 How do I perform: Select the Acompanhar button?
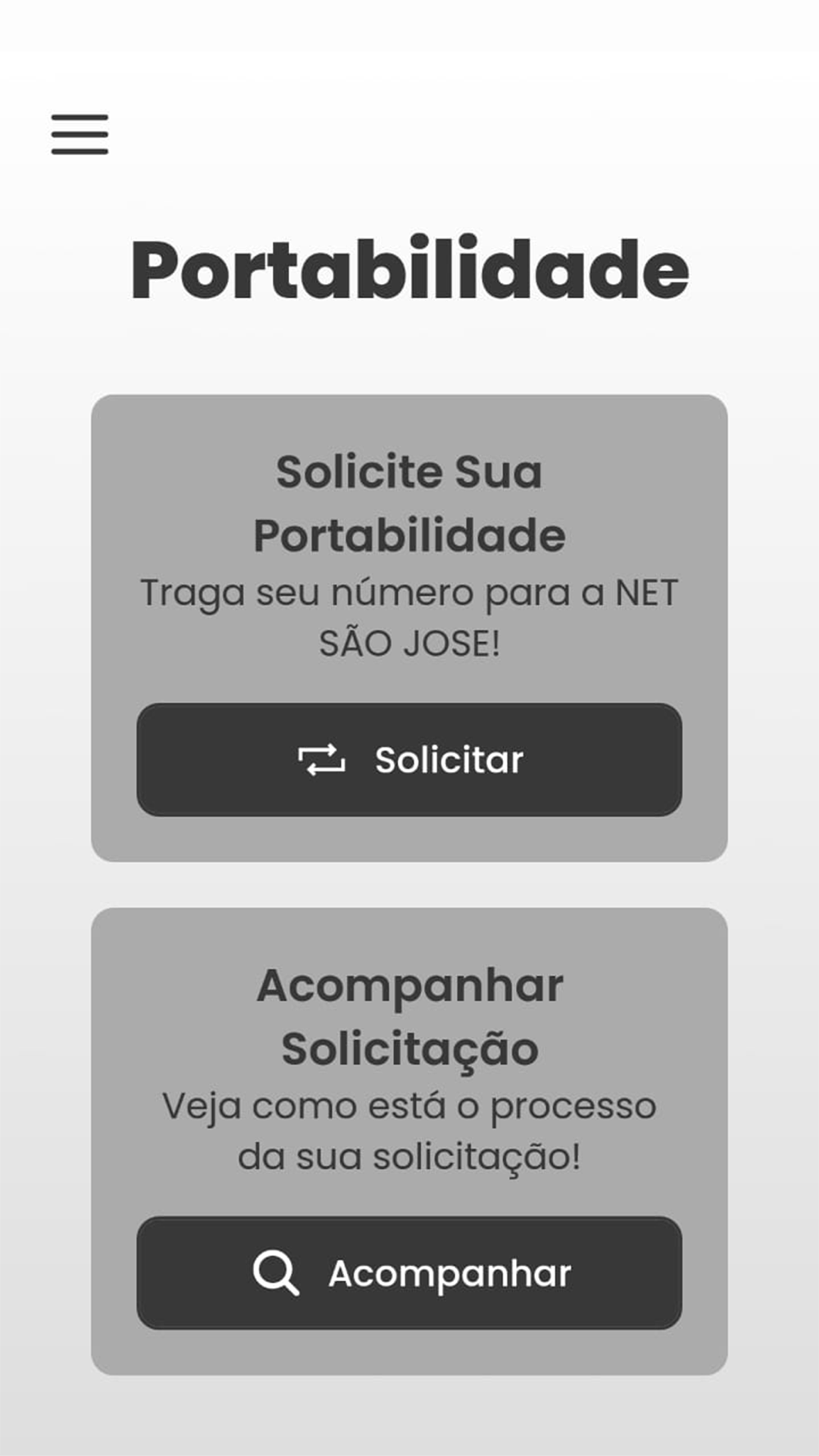coord(409,1273)
